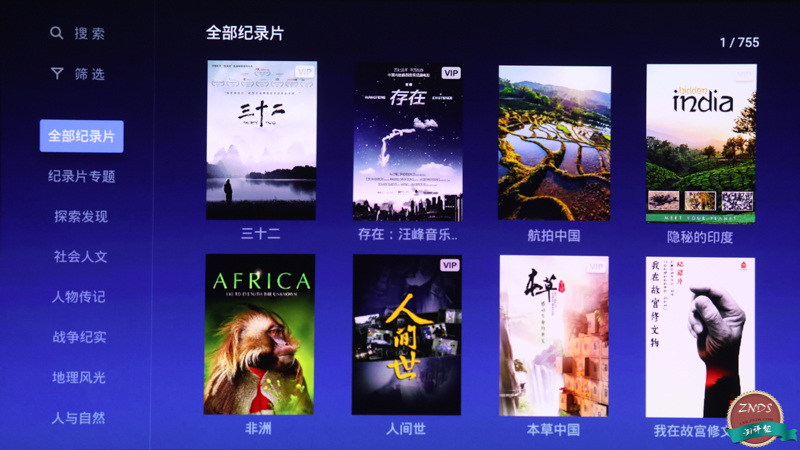Open the 我在故宫修文物 documentary

tap(700, 336)
